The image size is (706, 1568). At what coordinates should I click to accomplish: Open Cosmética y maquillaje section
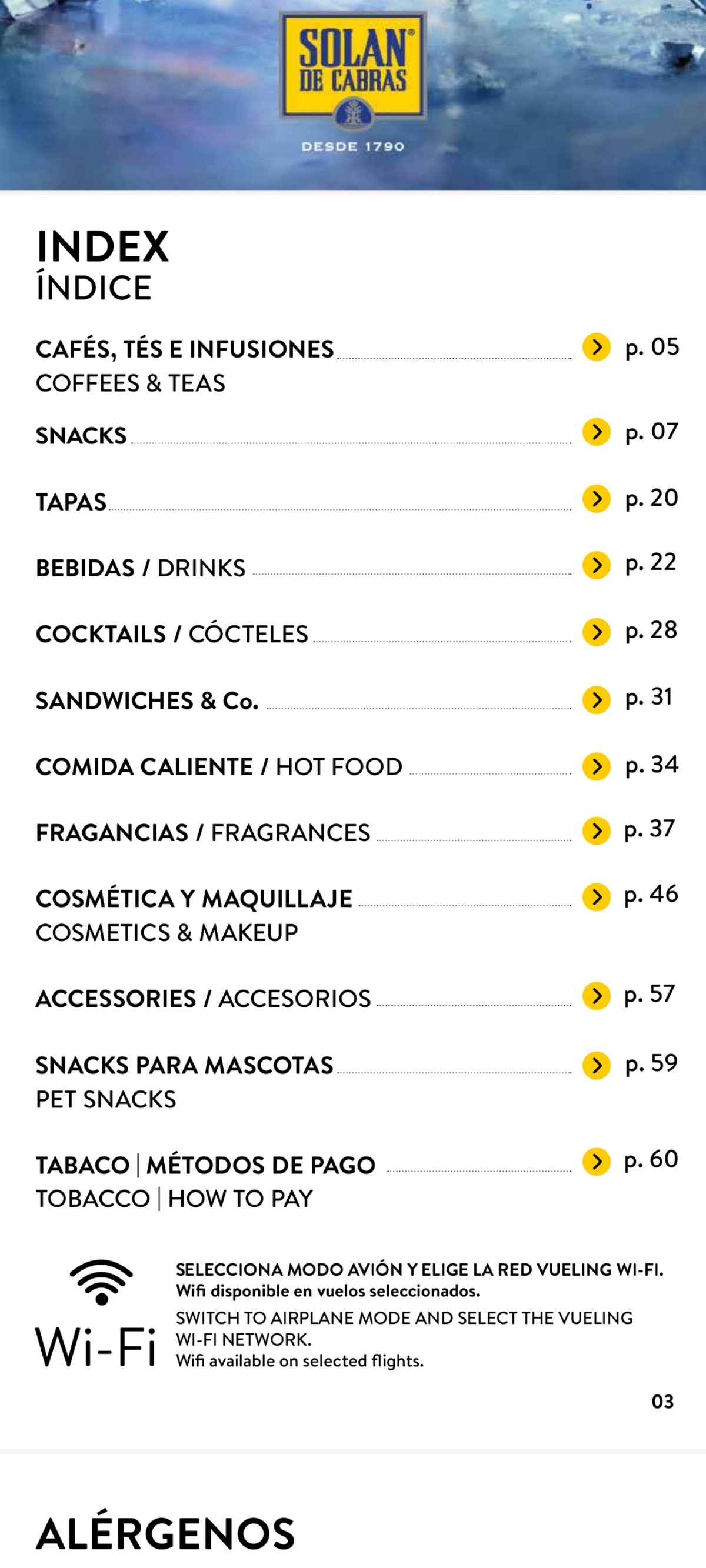click(x=597, y=896)
